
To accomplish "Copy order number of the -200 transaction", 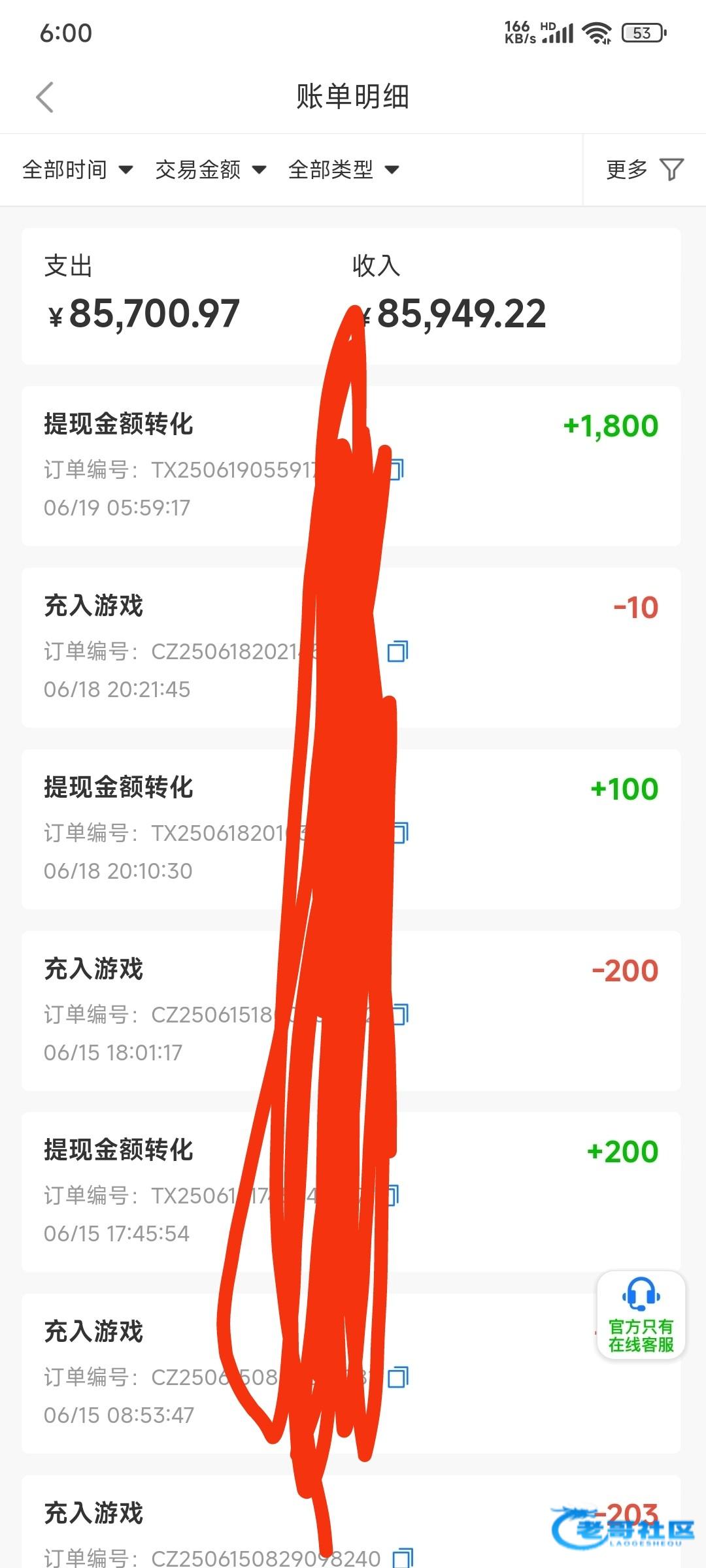I will (399, 1014).
